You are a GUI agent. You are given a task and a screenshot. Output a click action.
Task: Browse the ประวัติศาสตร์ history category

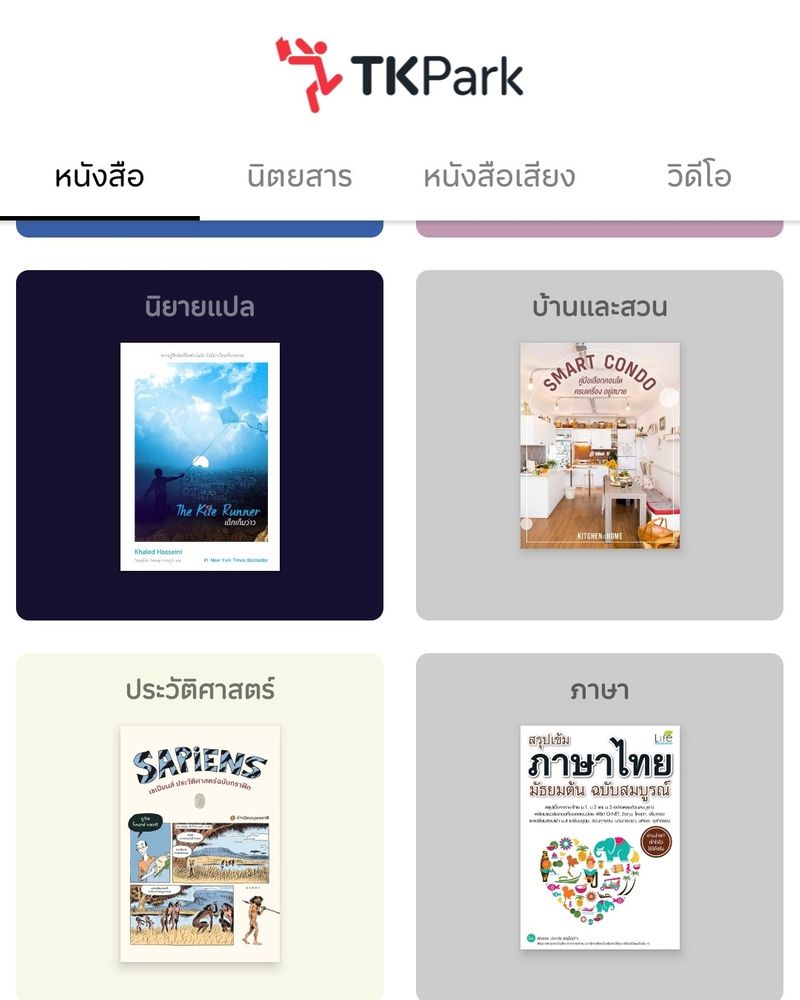200,820
